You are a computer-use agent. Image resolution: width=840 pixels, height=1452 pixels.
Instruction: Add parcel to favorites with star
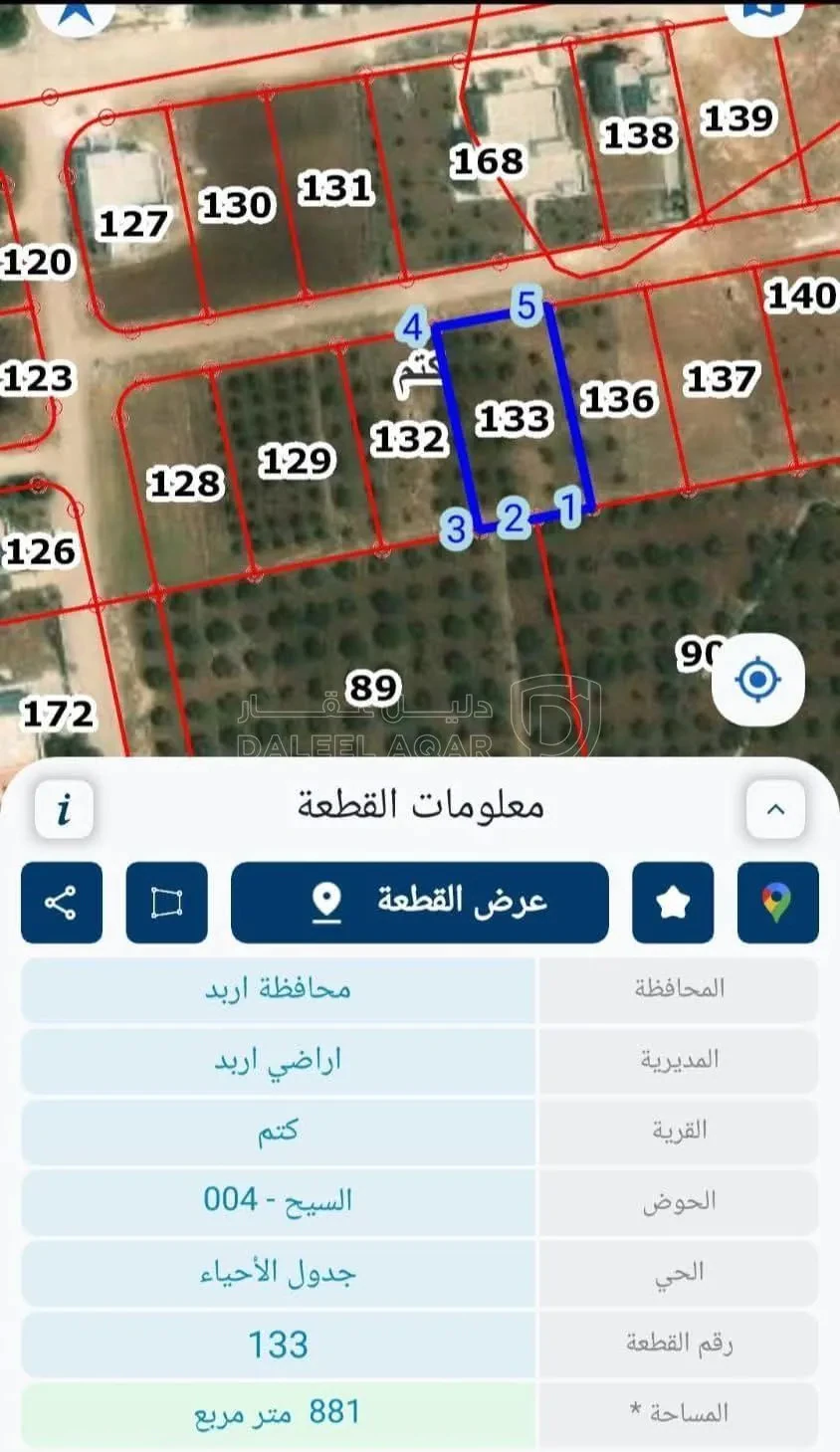[x=673, y=903]
